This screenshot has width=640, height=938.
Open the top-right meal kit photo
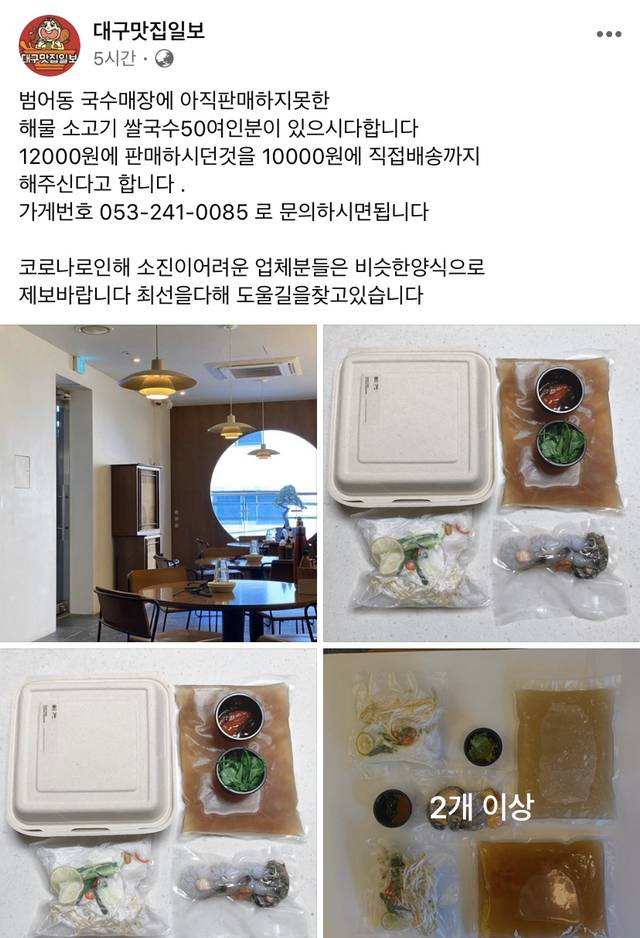click(481, 483)
